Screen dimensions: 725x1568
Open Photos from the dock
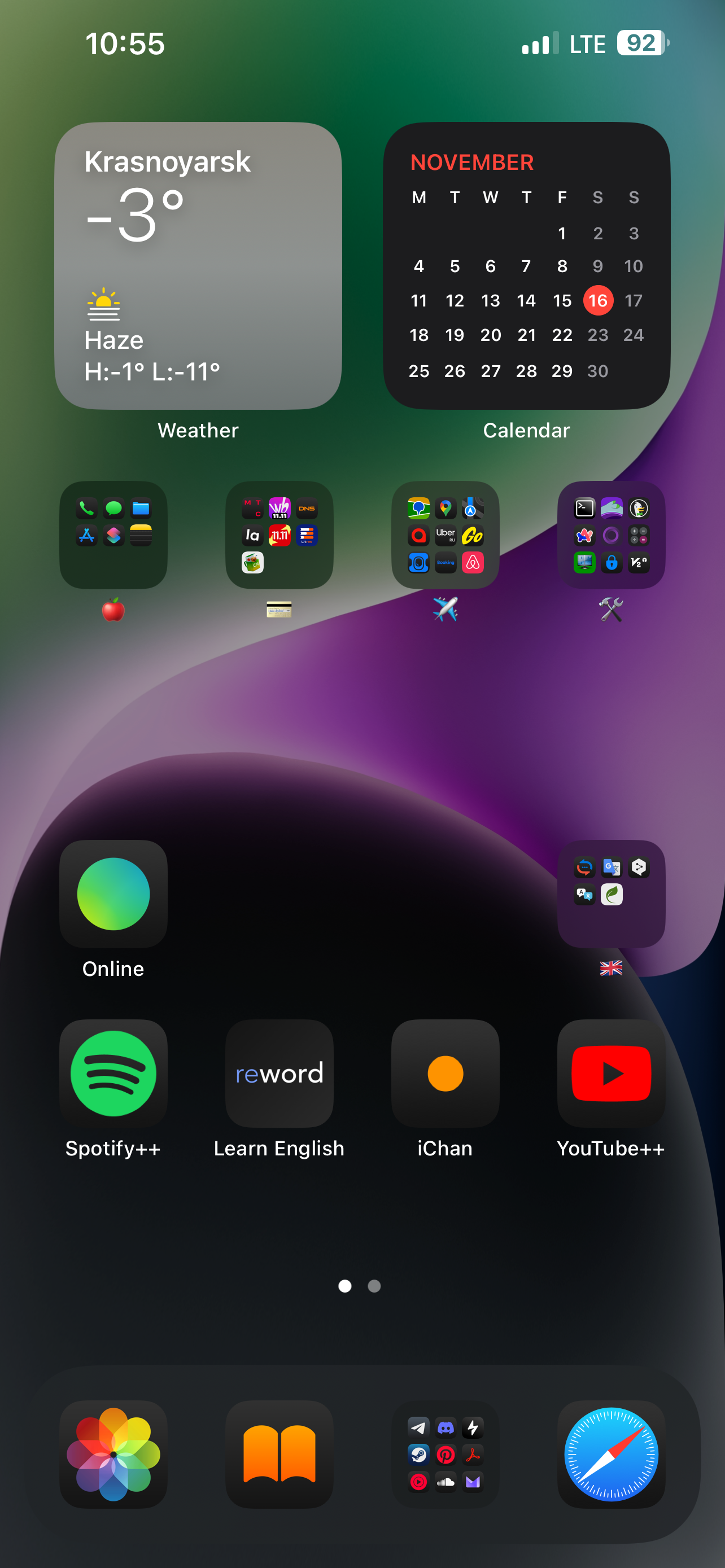113,1454
